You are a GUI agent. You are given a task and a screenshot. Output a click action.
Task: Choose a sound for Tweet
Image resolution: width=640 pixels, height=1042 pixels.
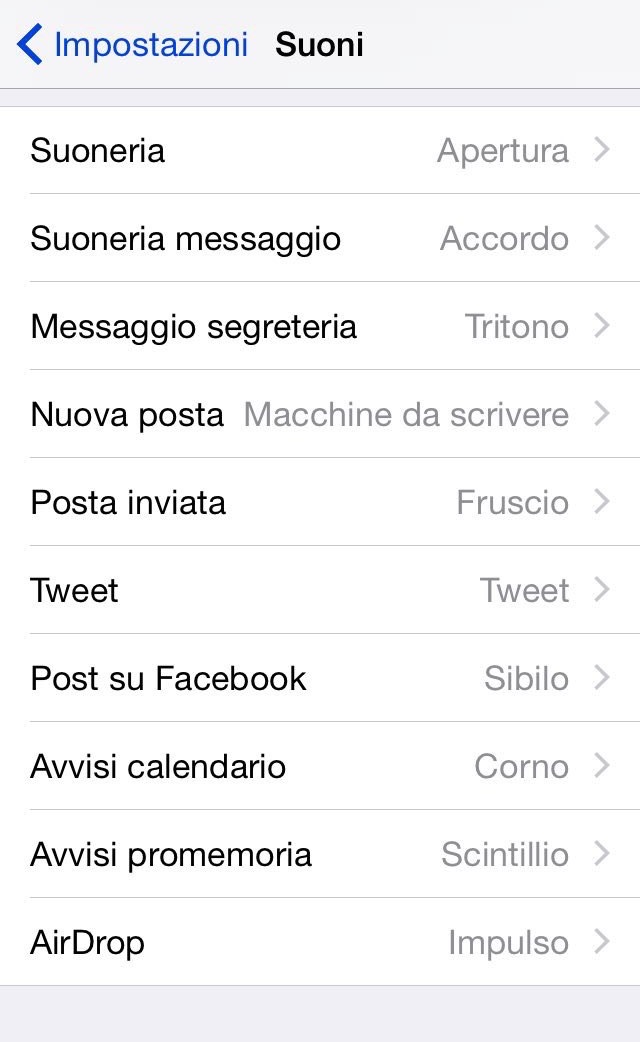coord(320,589)
